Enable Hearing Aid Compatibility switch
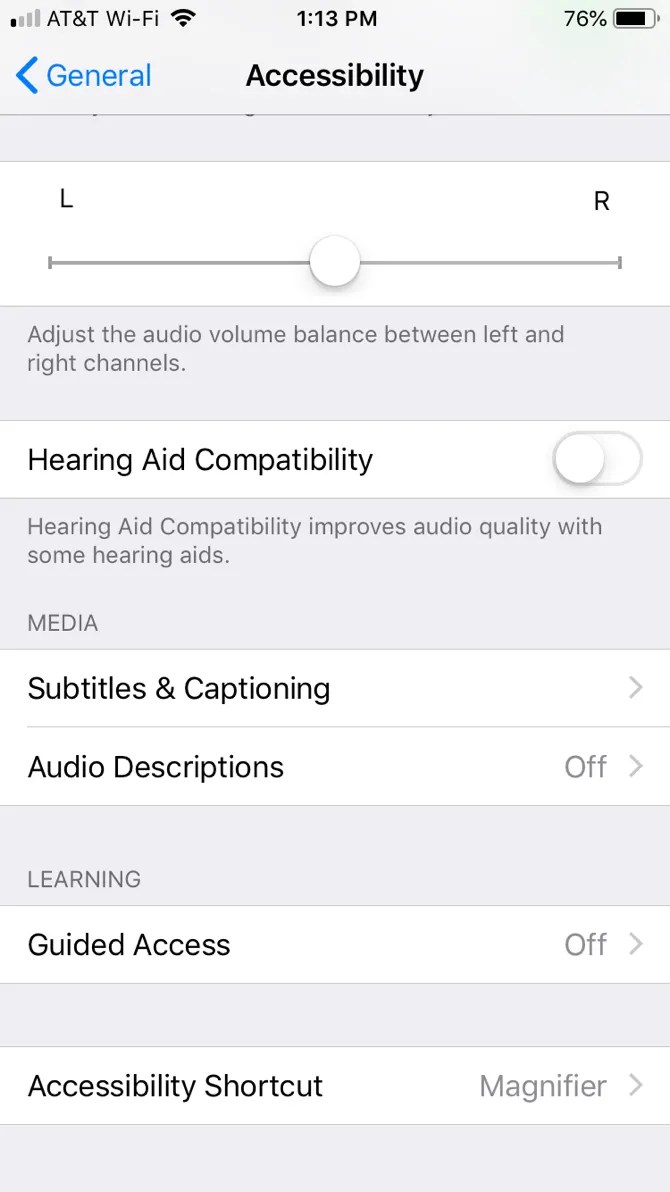 [x=596, y=460]
